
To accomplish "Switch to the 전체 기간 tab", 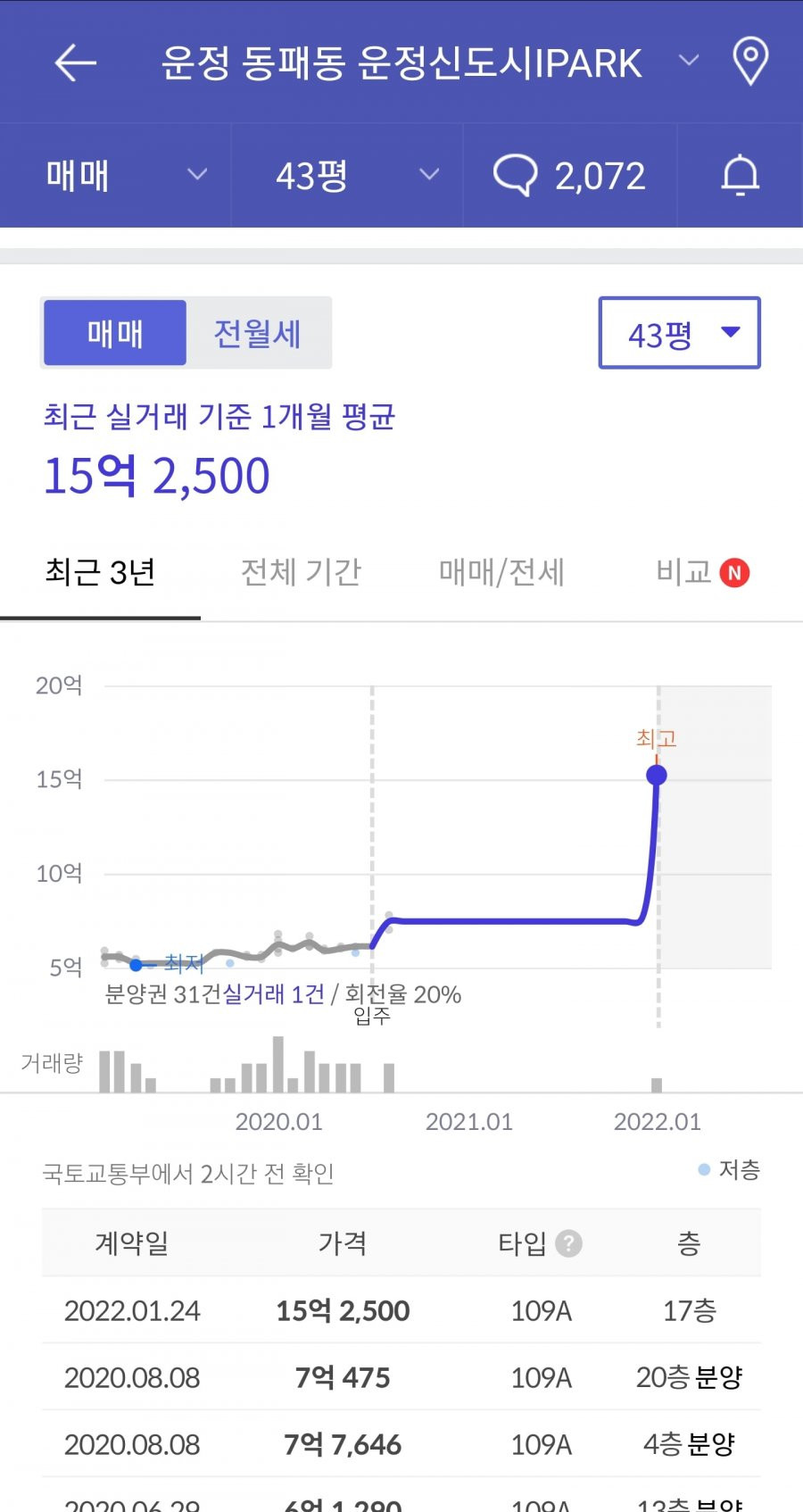I will tap(301, 572).
